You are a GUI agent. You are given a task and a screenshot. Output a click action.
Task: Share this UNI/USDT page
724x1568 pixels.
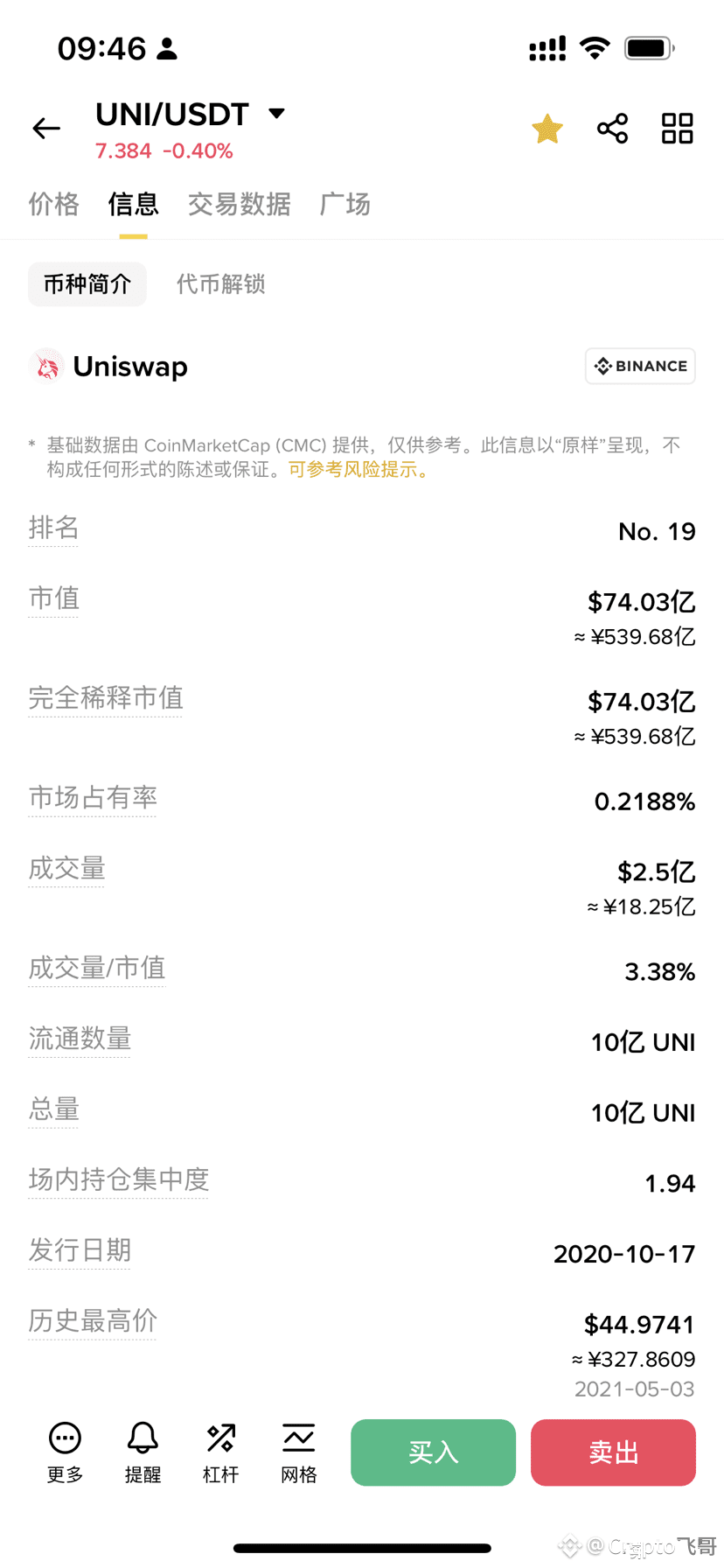coord(612,129)
